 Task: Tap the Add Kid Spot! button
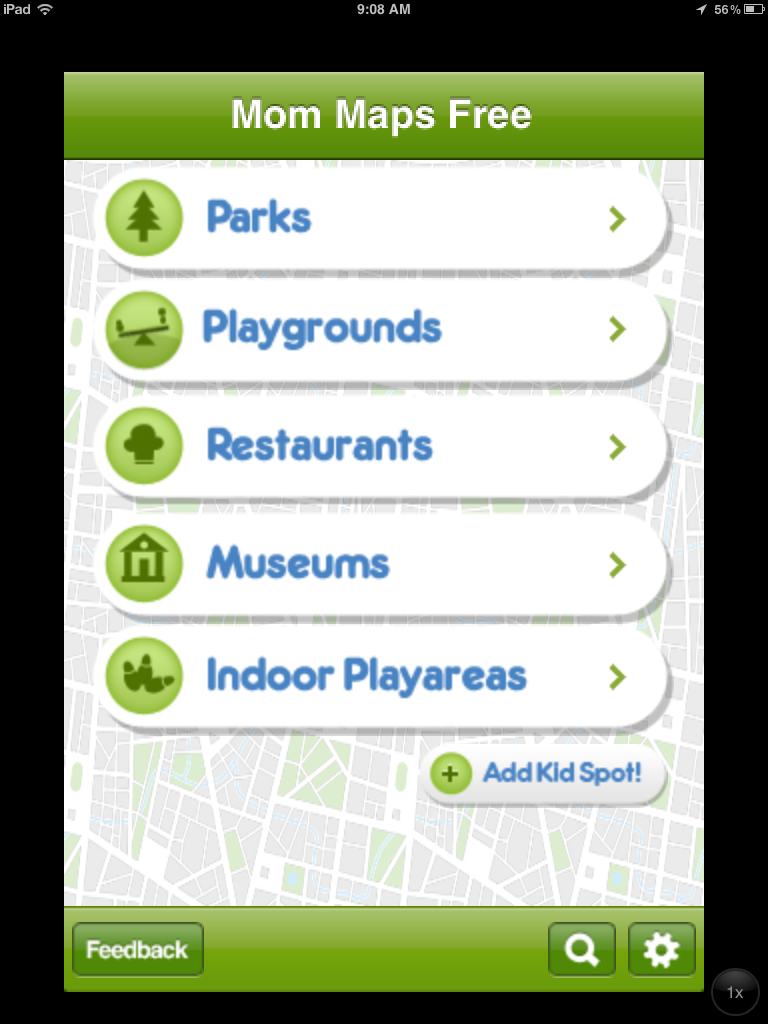tap(543, 773)
